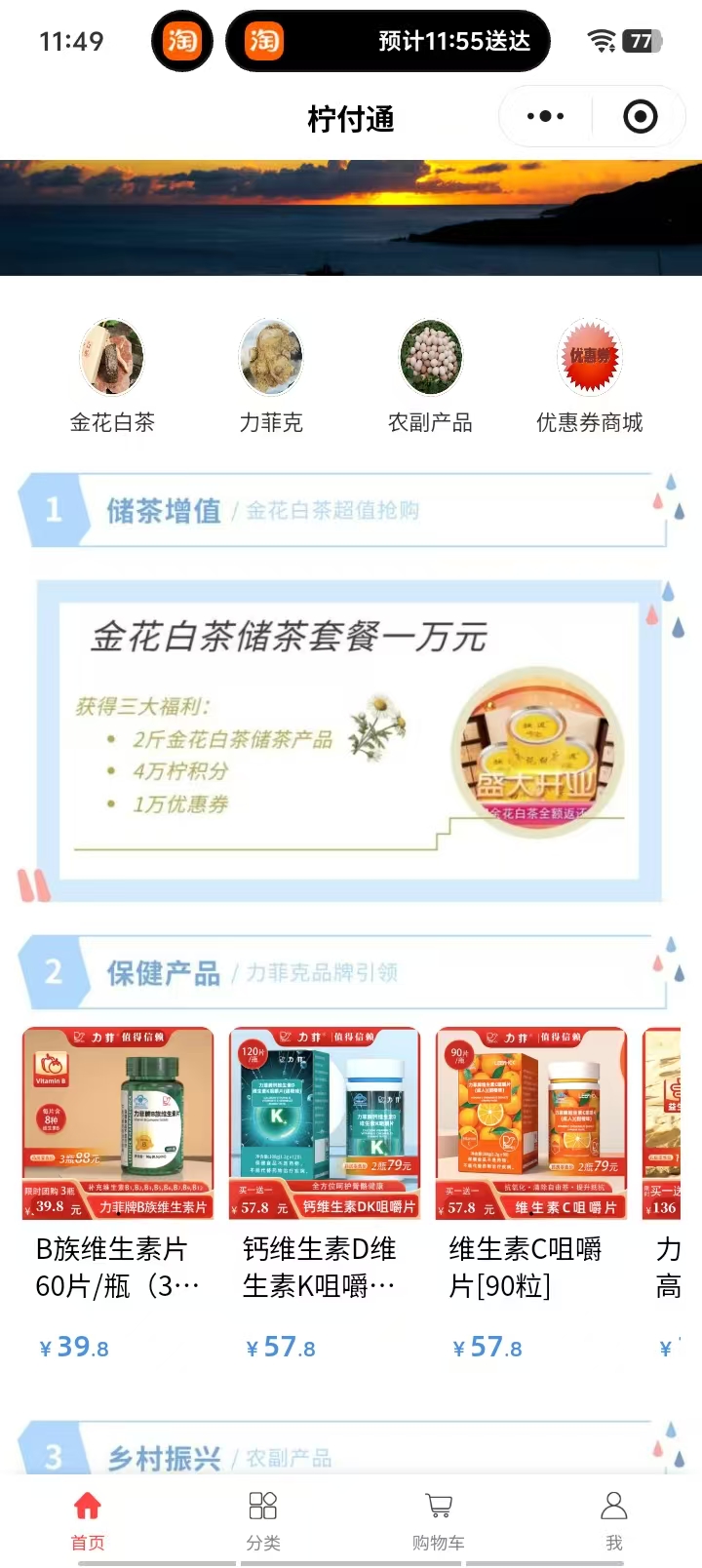Screen dimensions: 702x1568
Task: Switch to the 我 tab
Action: 614,1519
